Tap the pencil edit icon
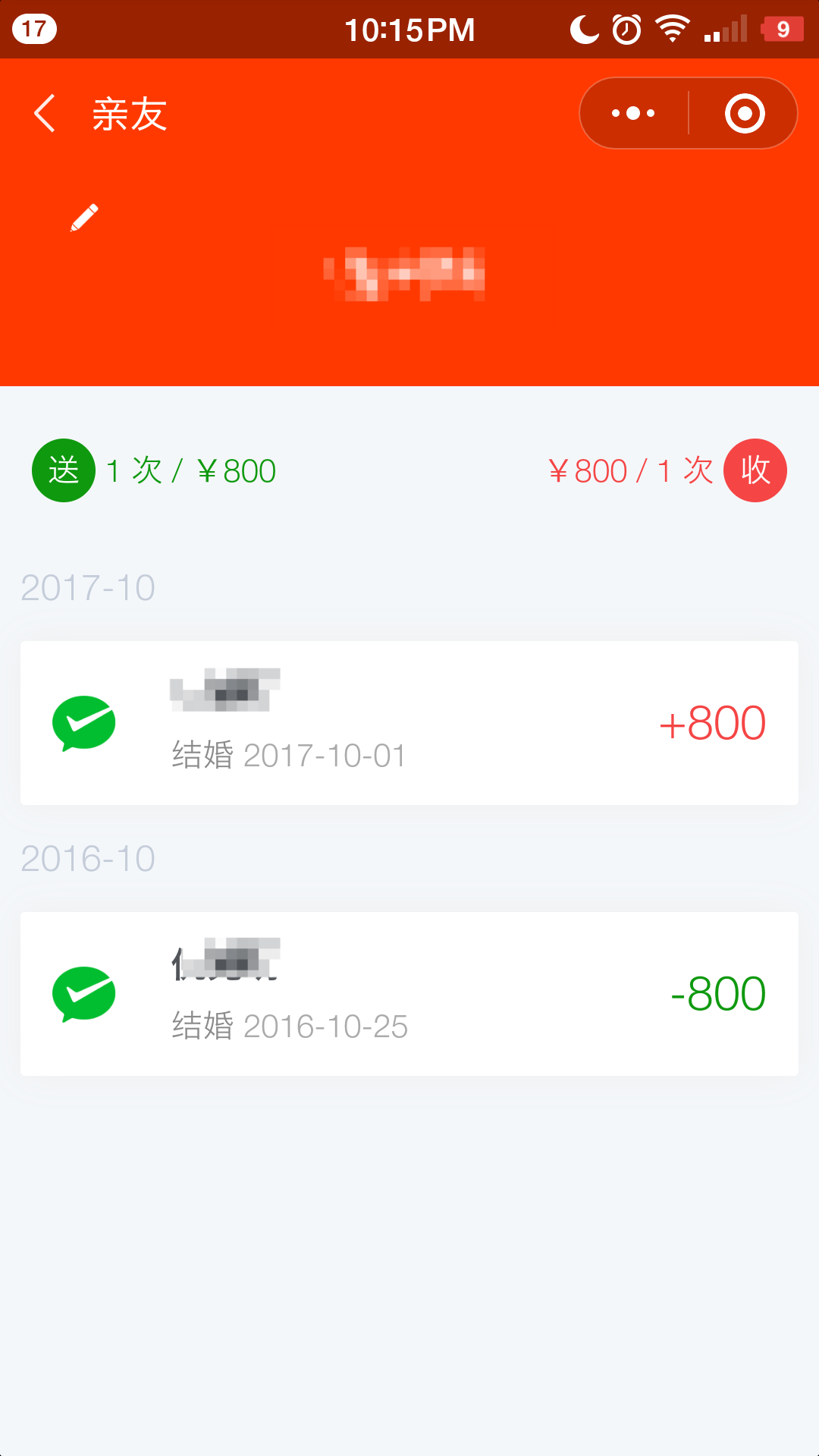Screen dimensions: 819x1456 pyautogui.click(x=84, y=217)
